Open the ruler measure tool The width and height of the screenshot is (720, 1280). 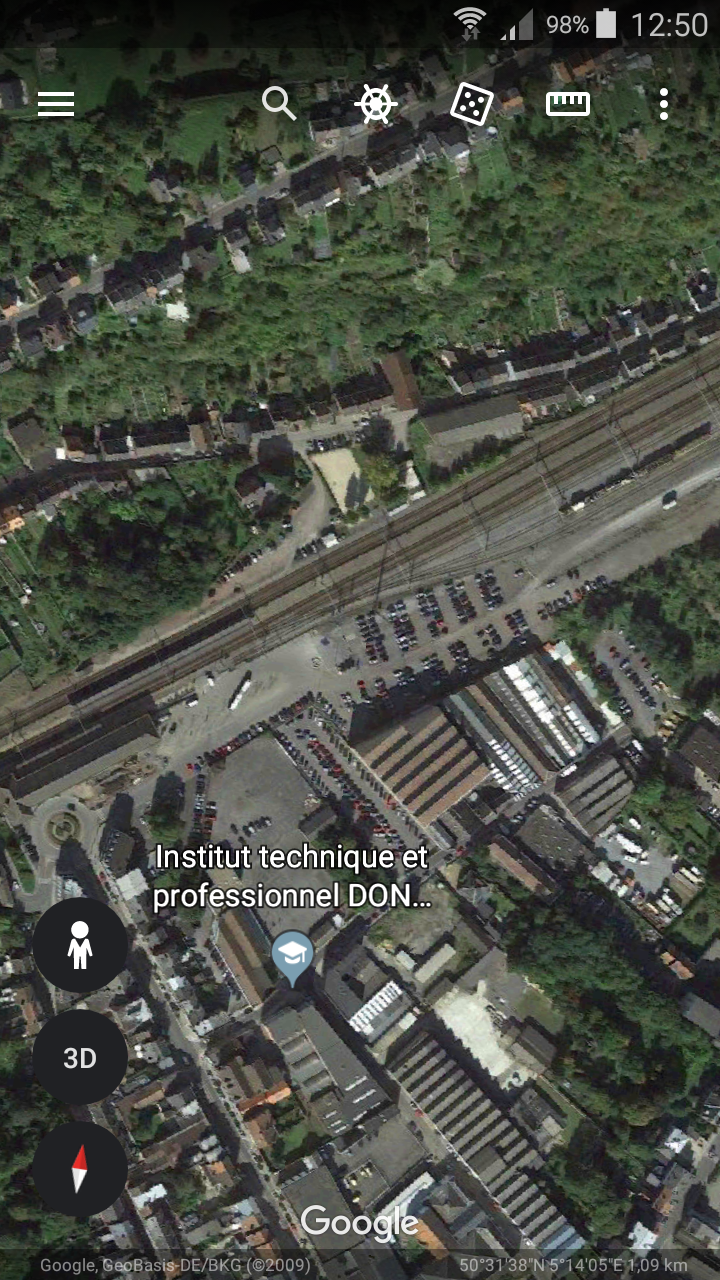coord(567,104)
